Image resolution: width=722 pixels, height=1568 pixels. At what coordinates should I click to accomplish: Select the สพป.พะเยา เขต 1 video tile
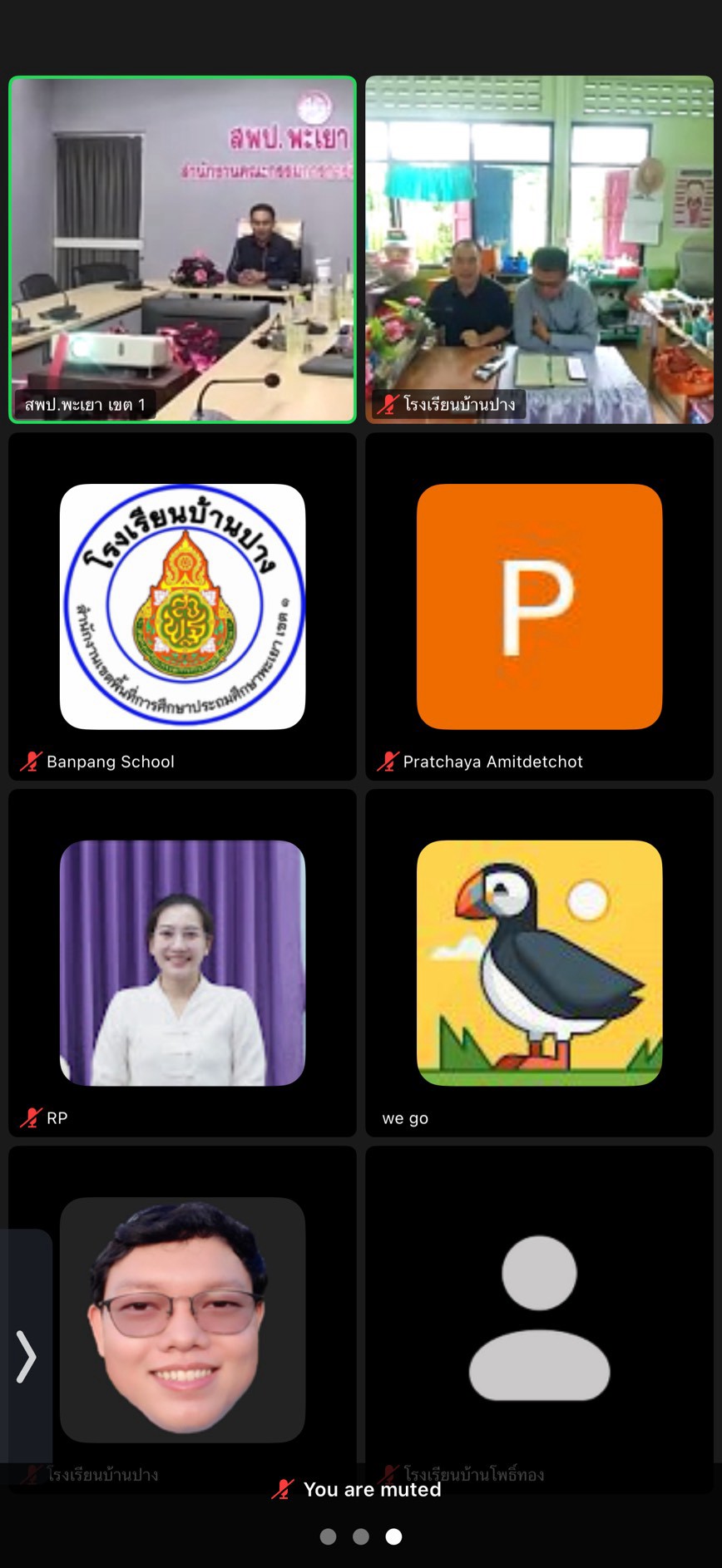coord(182,249)
